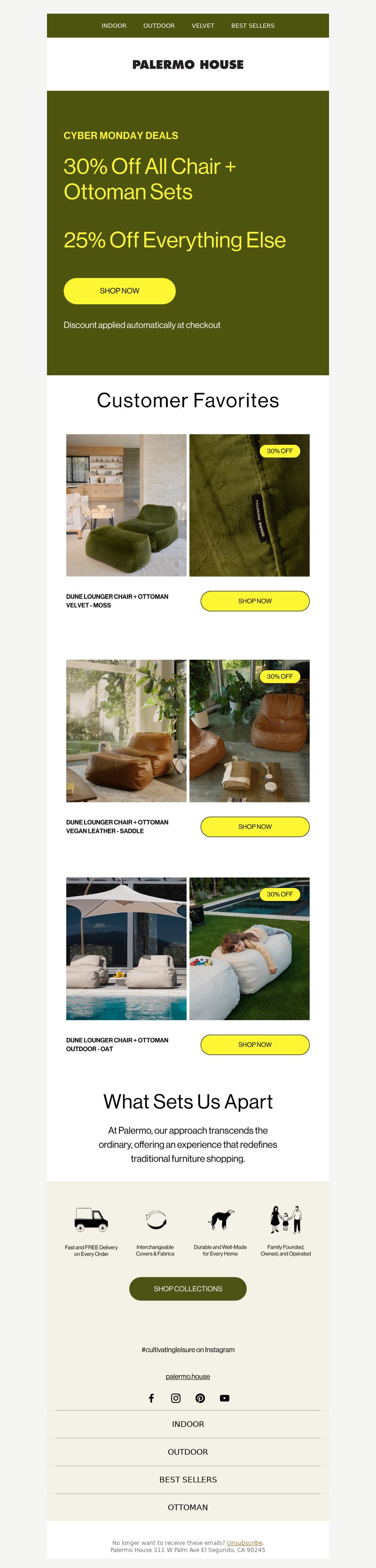This screenshot has height=1568, width=376.
Task: Open the Outdoor Oat poolside chairs photo
Action: [126, 948]
